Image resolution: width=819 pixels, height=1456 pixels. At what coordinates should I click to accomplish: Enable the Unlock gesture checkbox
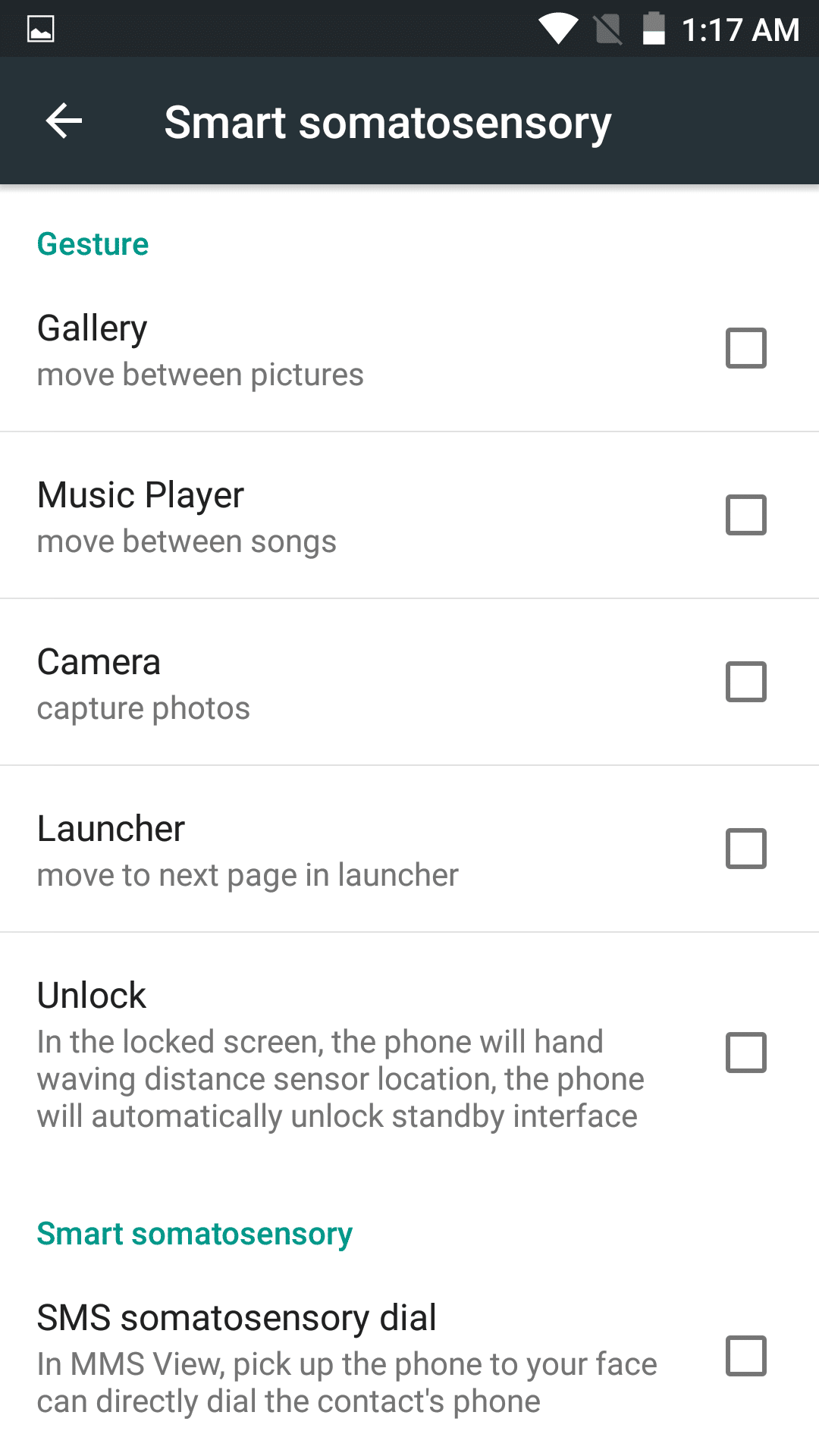pos(745,1053)
